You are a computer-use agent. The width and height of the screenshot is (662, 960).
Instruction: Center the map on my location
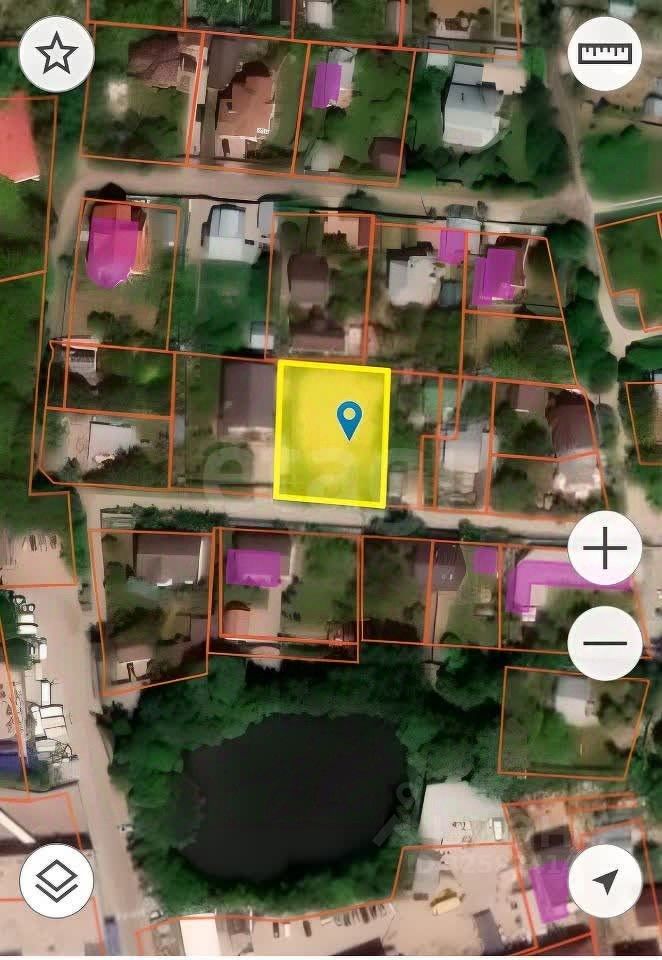[605, 881]
